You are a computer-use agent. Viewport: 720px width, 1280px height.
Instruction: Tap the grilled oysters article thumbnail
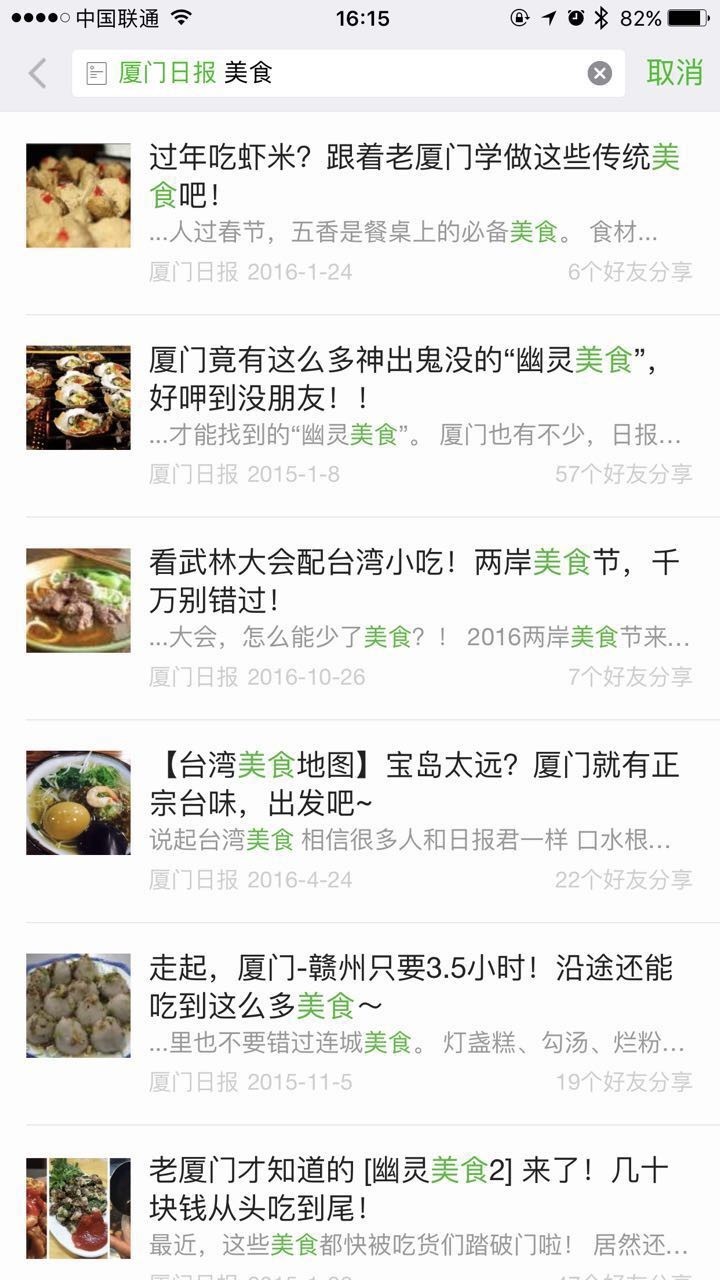pyautogui.click(x=77, y=397)
